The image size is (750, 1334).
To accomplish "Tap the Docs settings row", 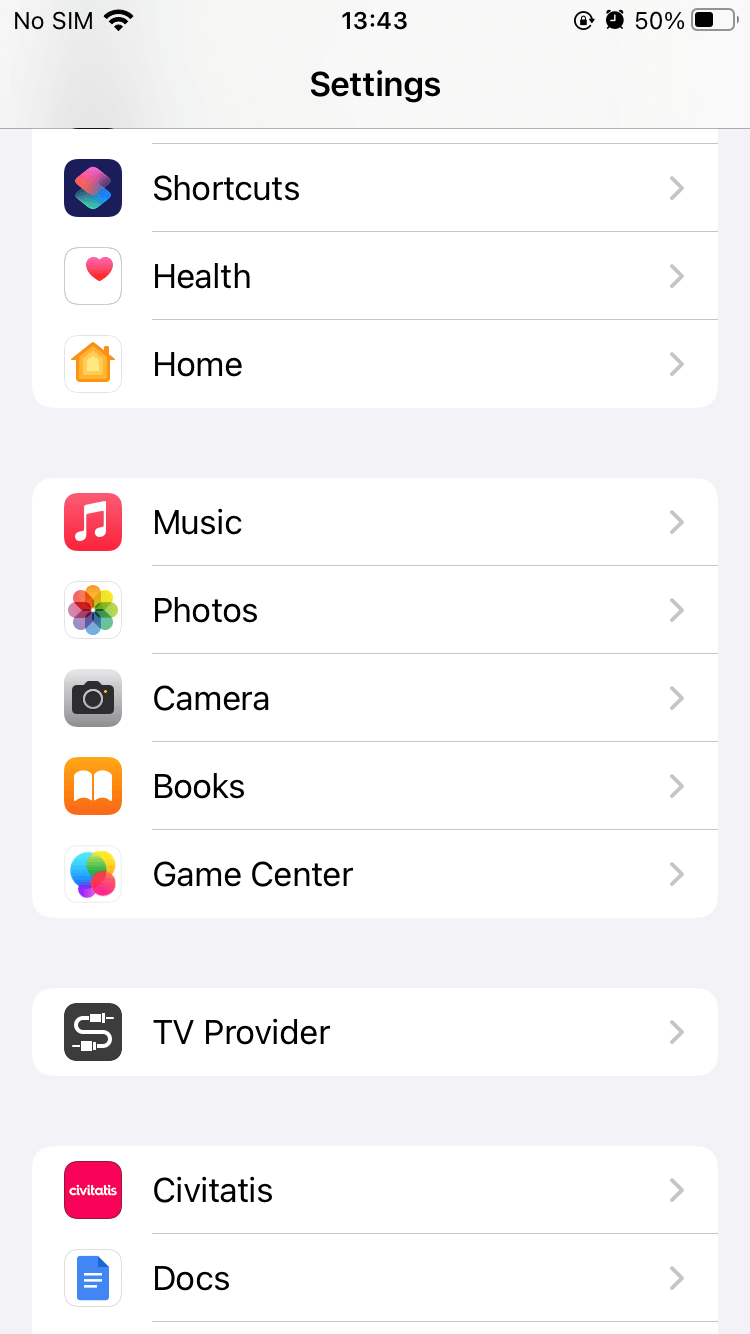I will [375, 1278].
